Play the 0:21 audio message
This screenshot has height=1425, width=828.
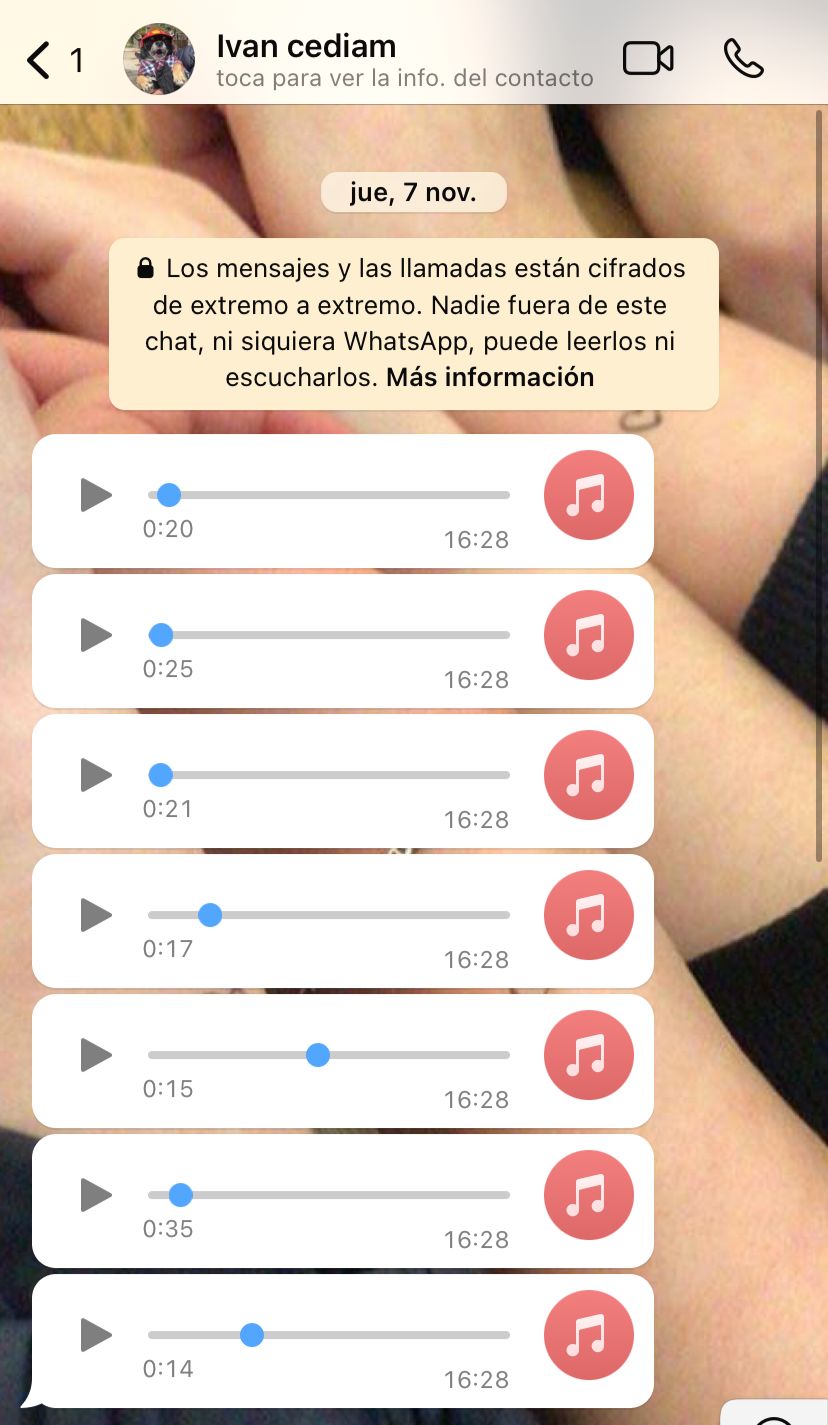[96, 775]
